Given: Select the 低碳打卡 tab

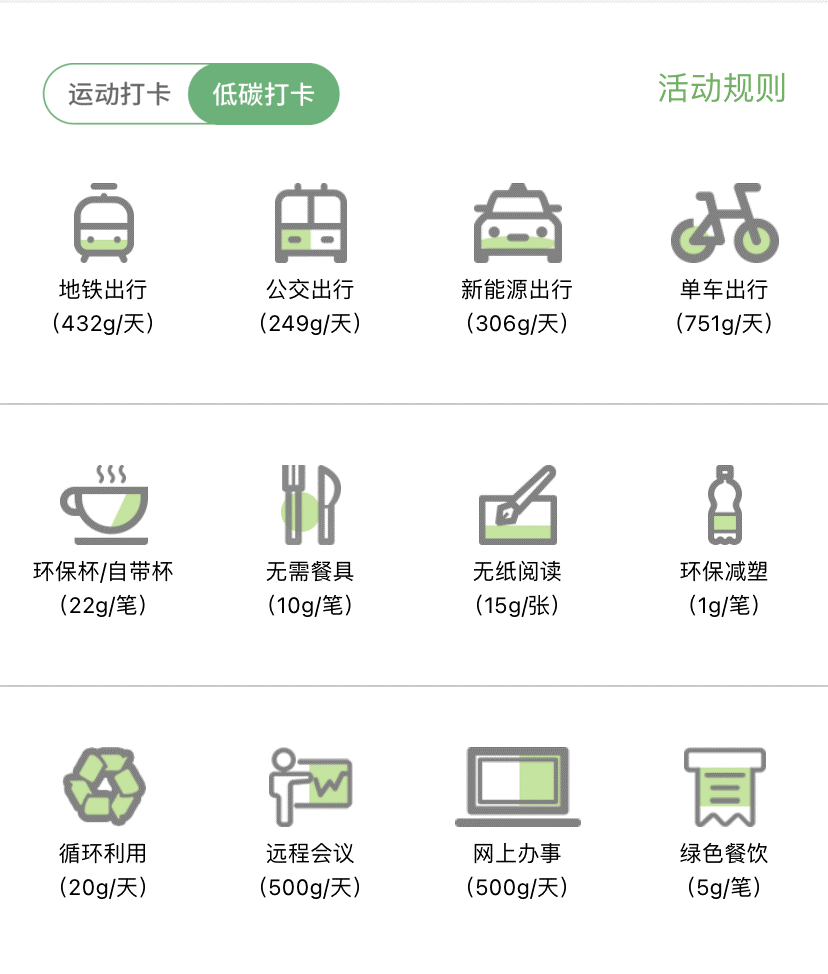Looking at the screenshot, I should pyautogui.click(x=264, y=95).
